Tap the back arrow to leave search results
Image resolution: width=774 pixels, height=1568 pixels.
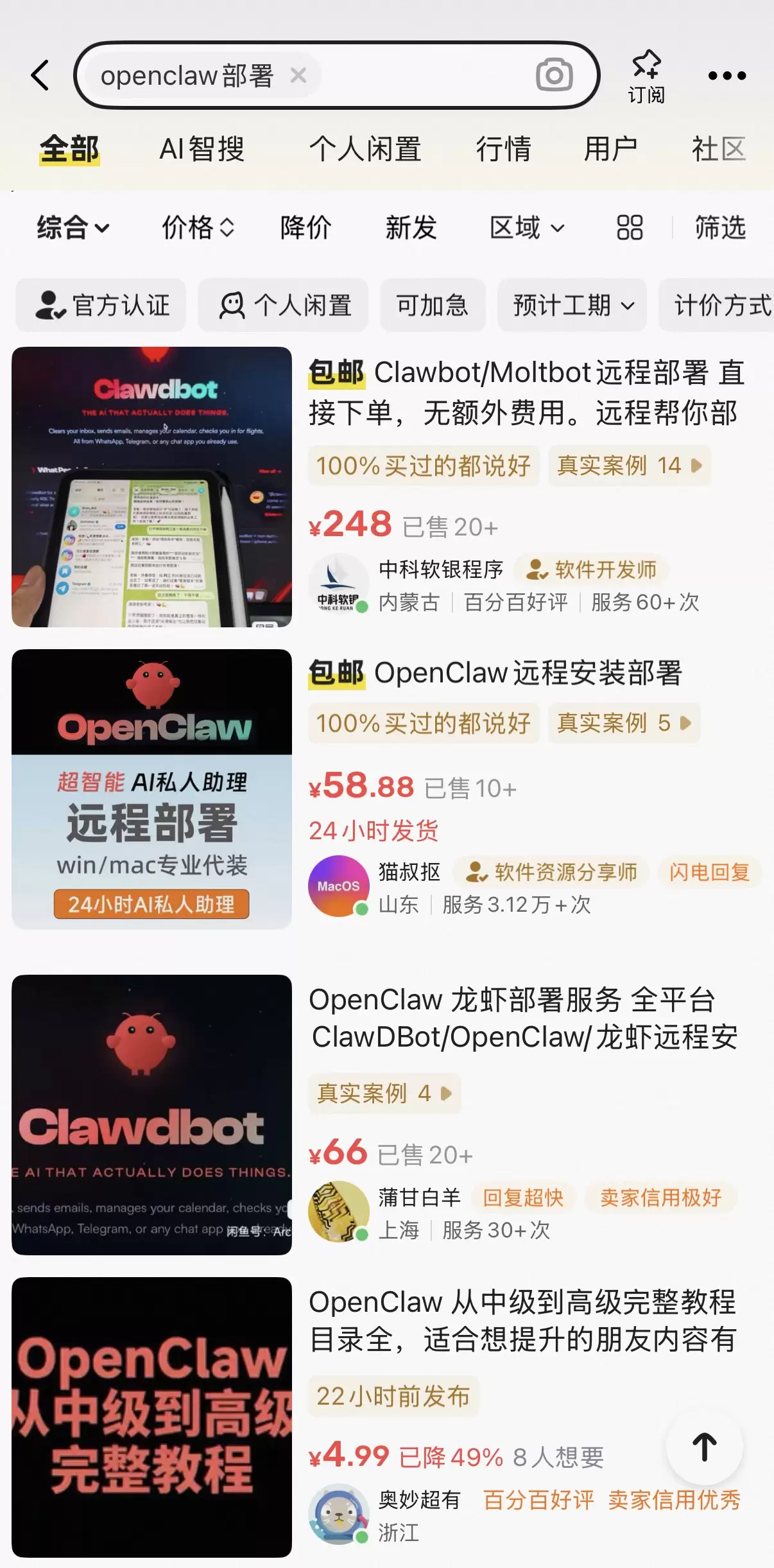(x=40, y=74)
